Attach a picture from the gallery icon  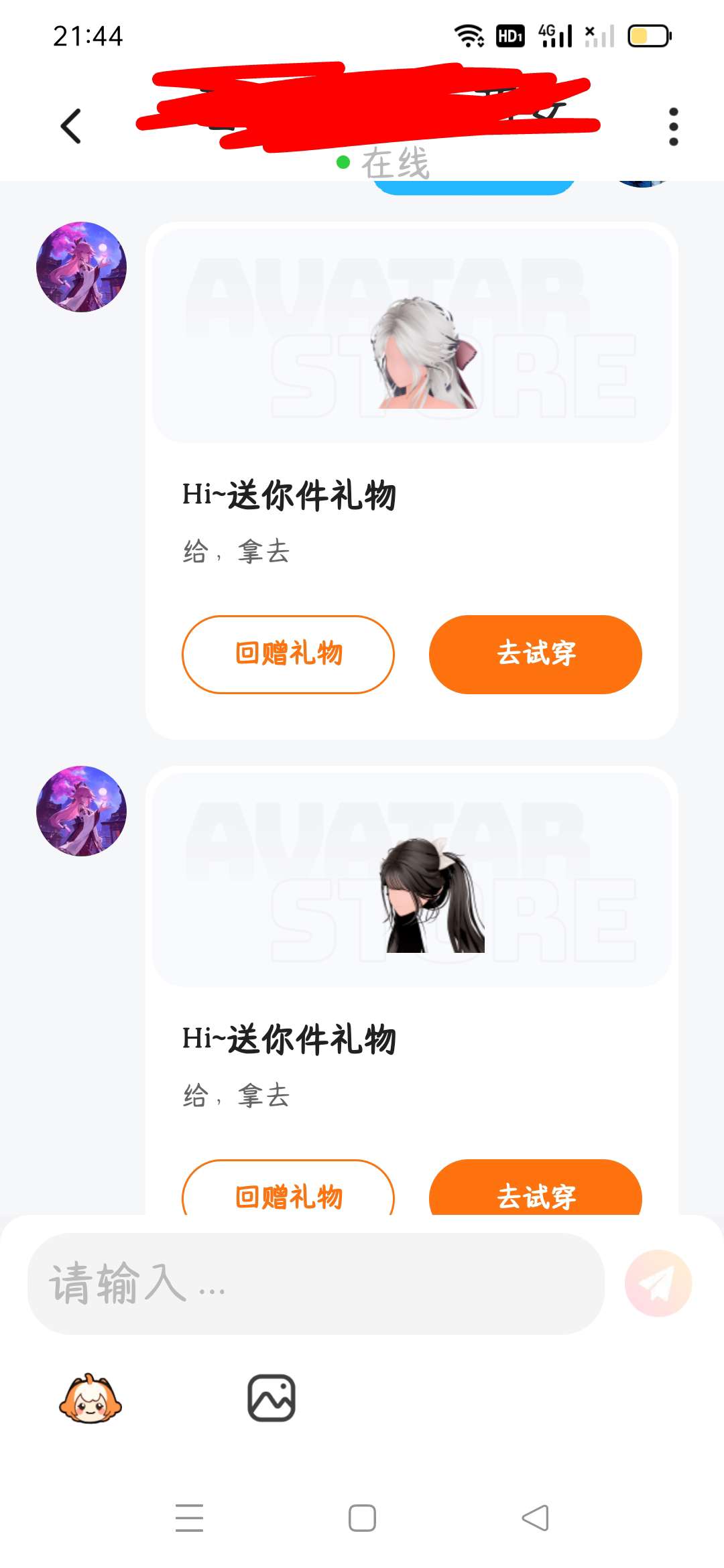271,1398
